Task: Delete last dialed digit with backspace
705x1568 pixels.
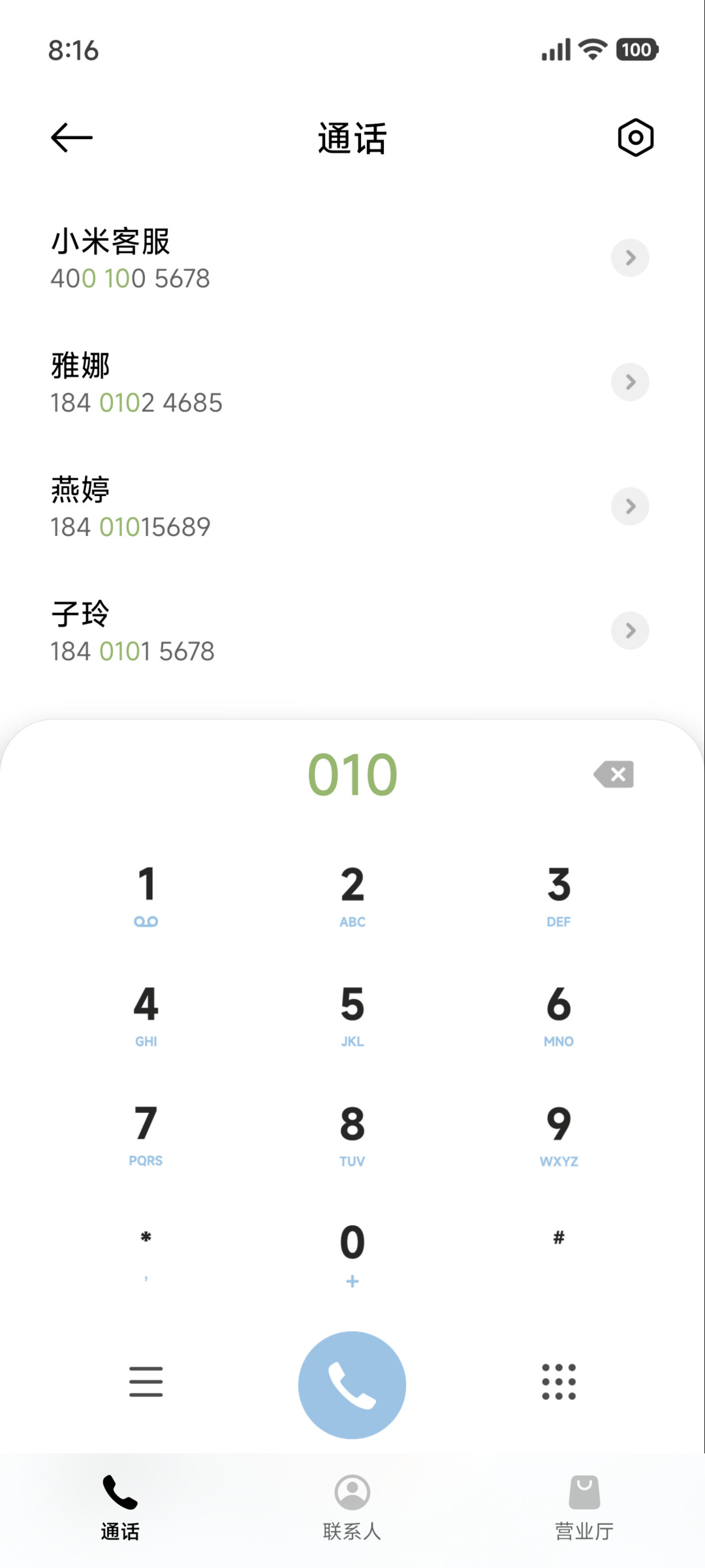Action: (614, 774)
